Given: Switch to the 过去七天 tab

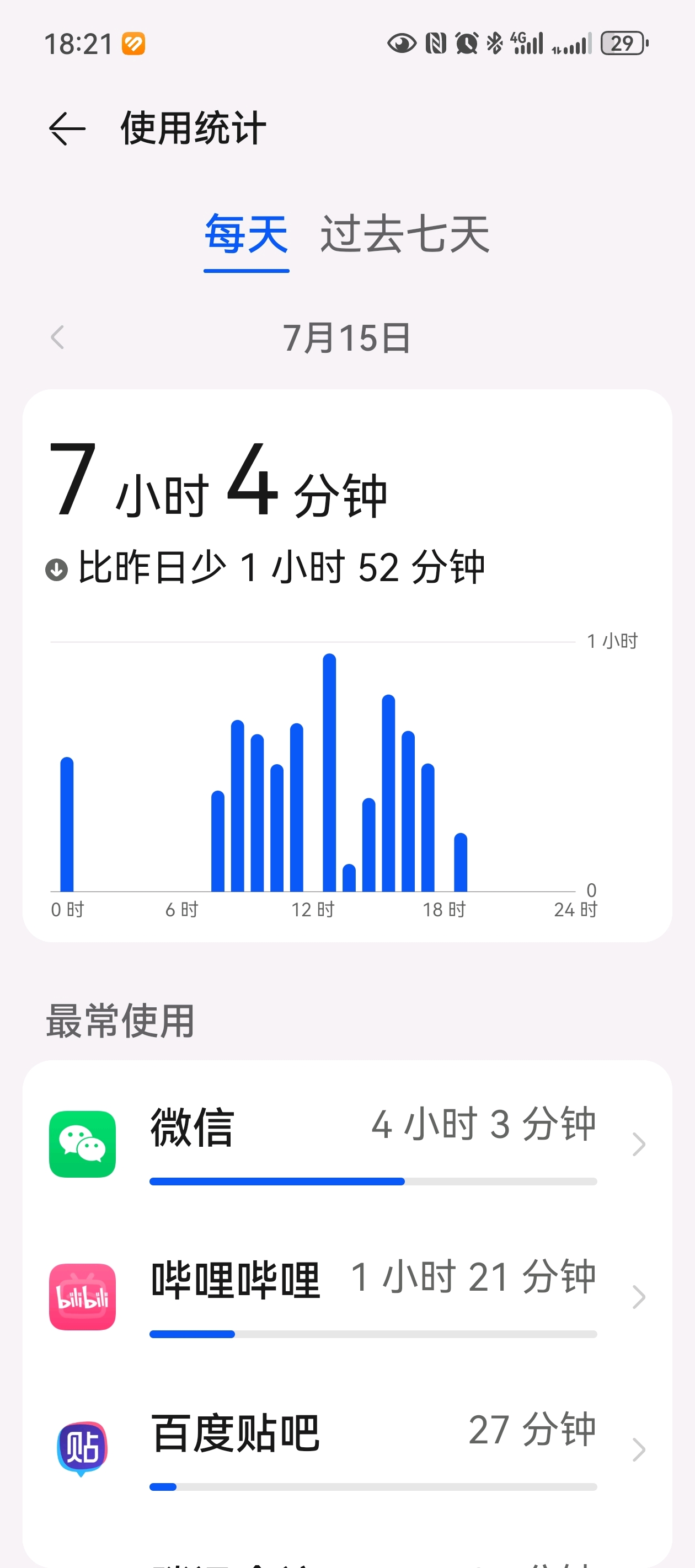Looking at the screenshot, I should point(405,234).
